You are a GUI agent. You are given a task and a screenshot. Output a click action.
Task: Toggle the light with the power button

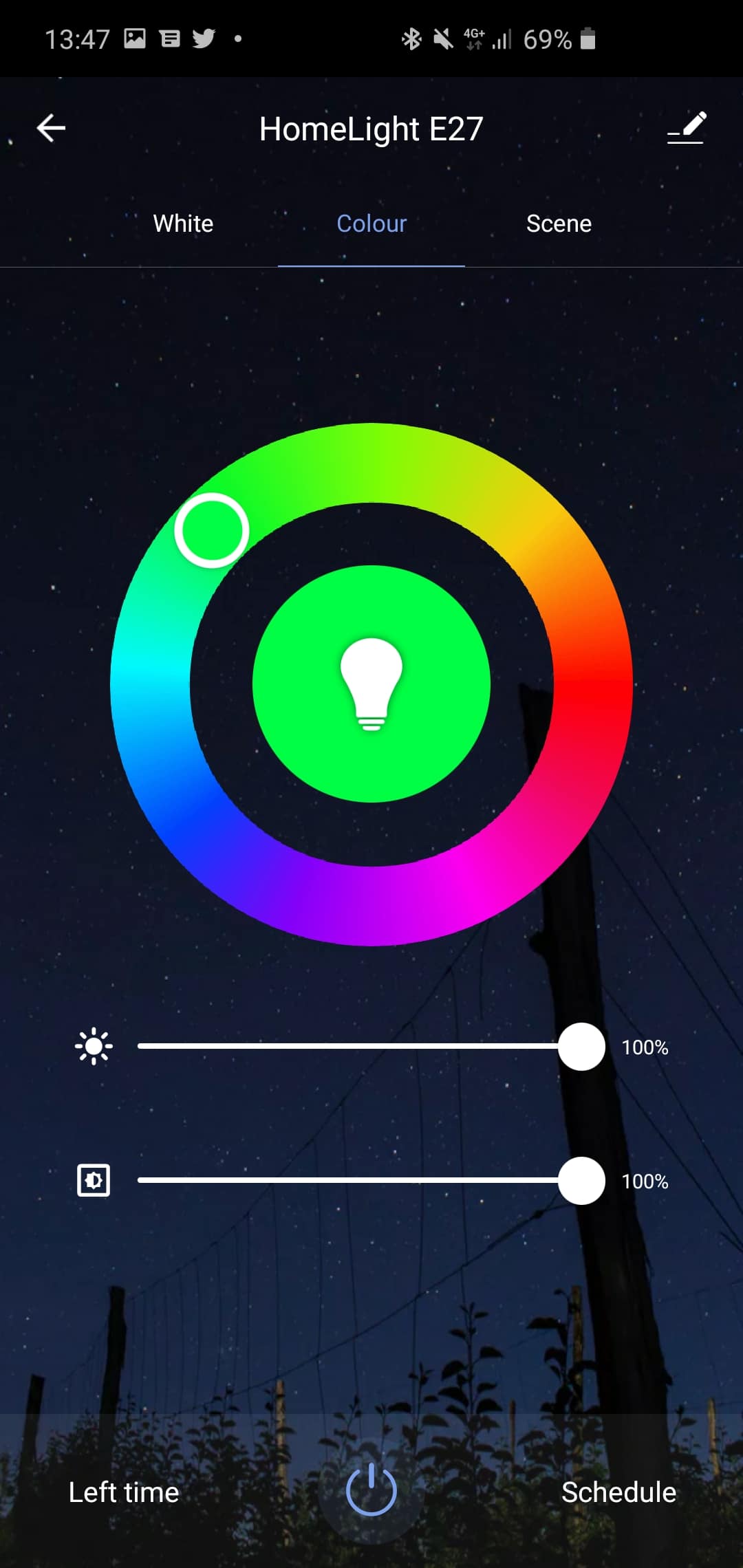[371, 1490]
